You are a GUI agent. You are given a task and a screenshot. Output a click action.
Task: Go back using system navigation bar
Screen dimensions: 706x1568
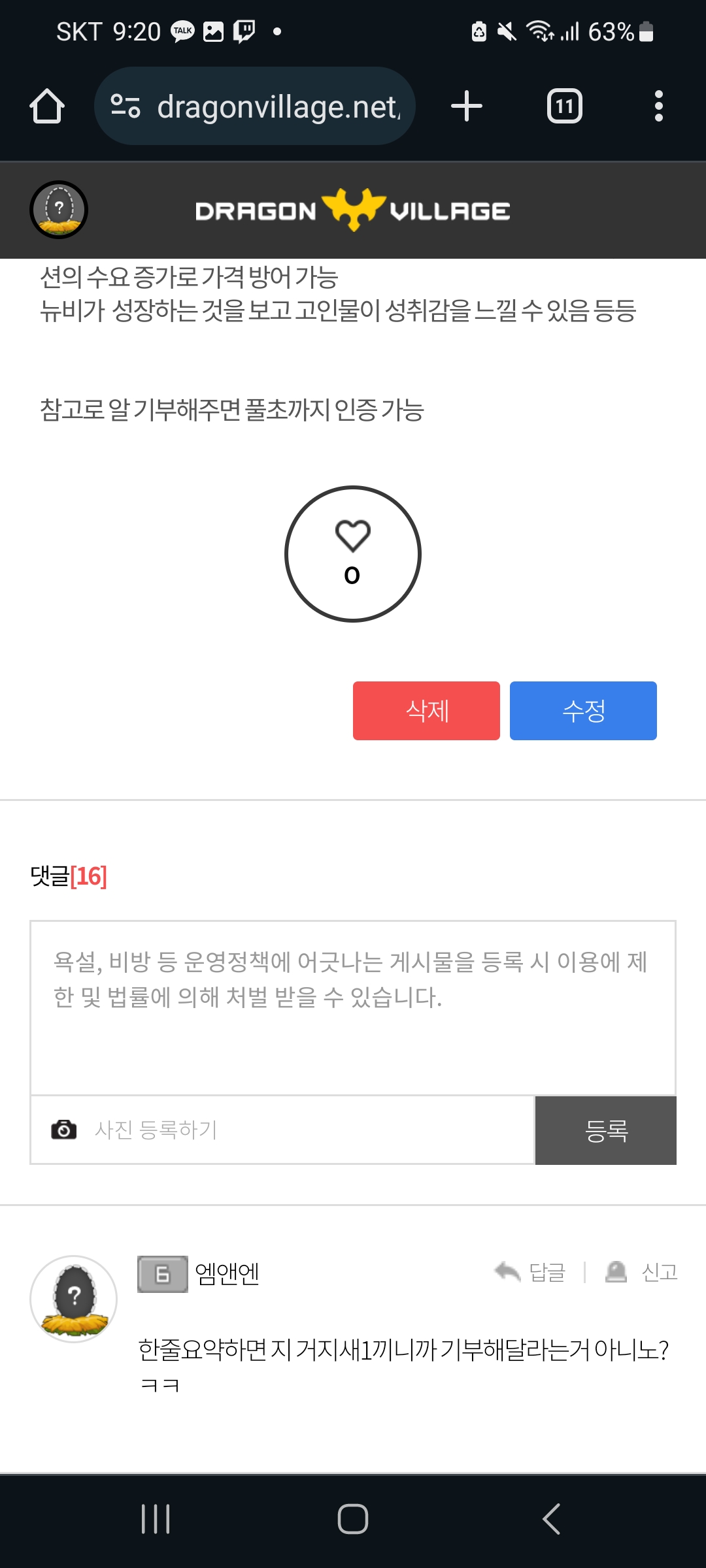pyautogui.click(x=551, y=1519)
